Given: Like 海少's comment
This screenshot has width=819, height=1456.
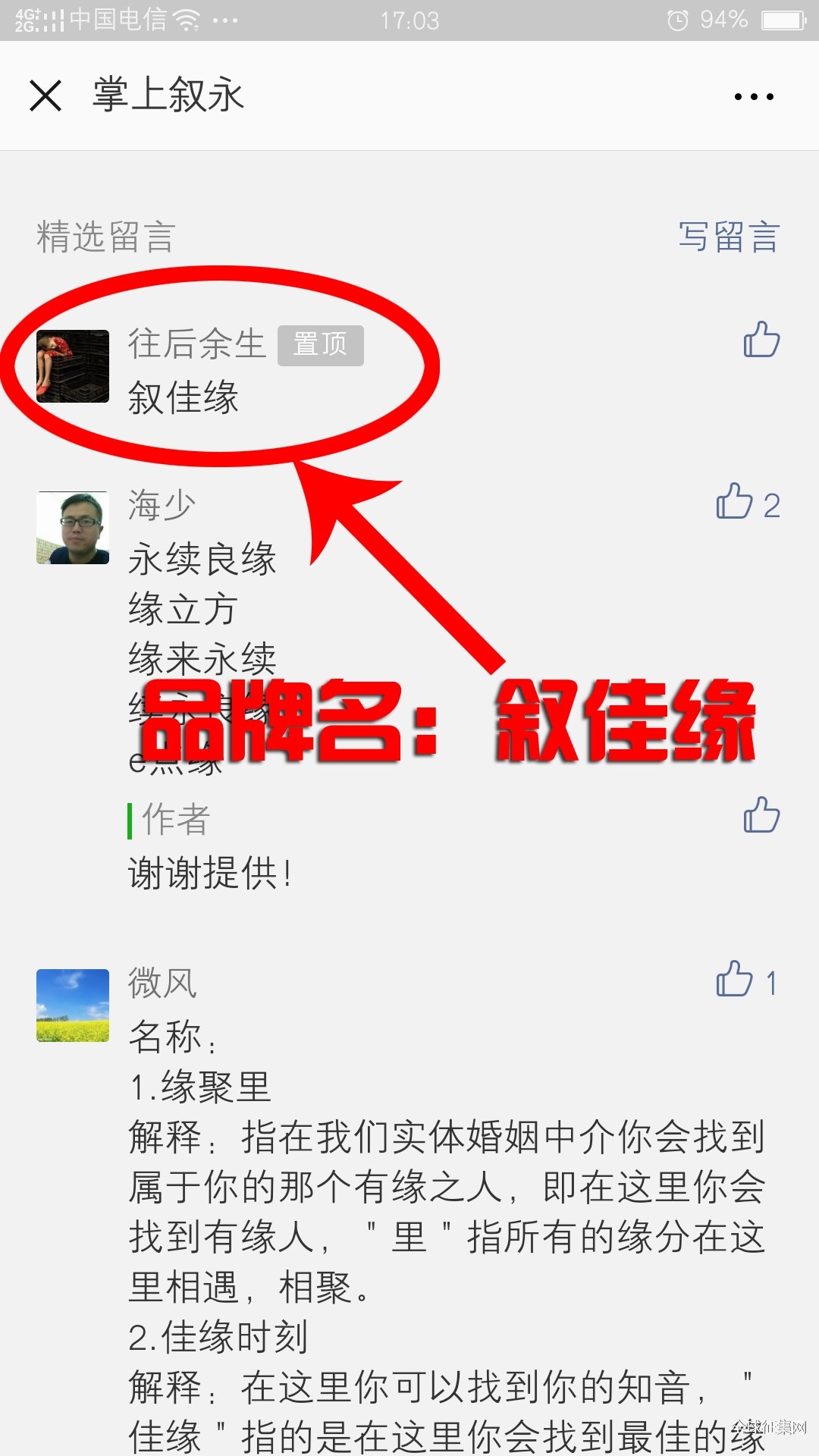Looking at the screenshot, I should click(735, 503).
